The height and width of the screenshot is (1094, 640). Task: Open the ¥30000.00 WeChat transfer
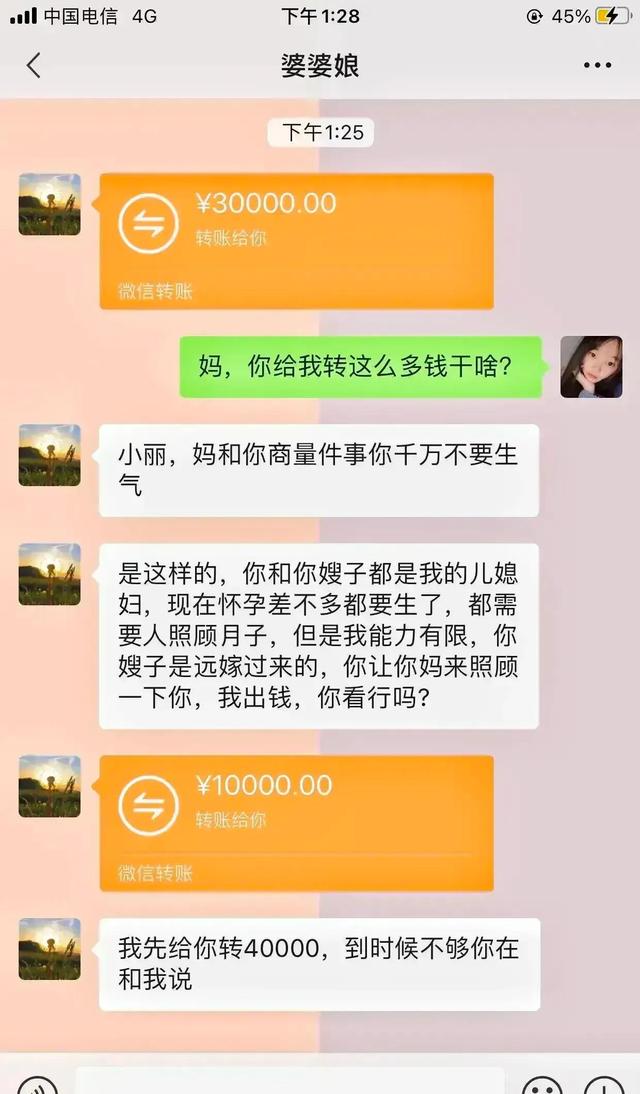pyautogui.click(x=296, y=240)
